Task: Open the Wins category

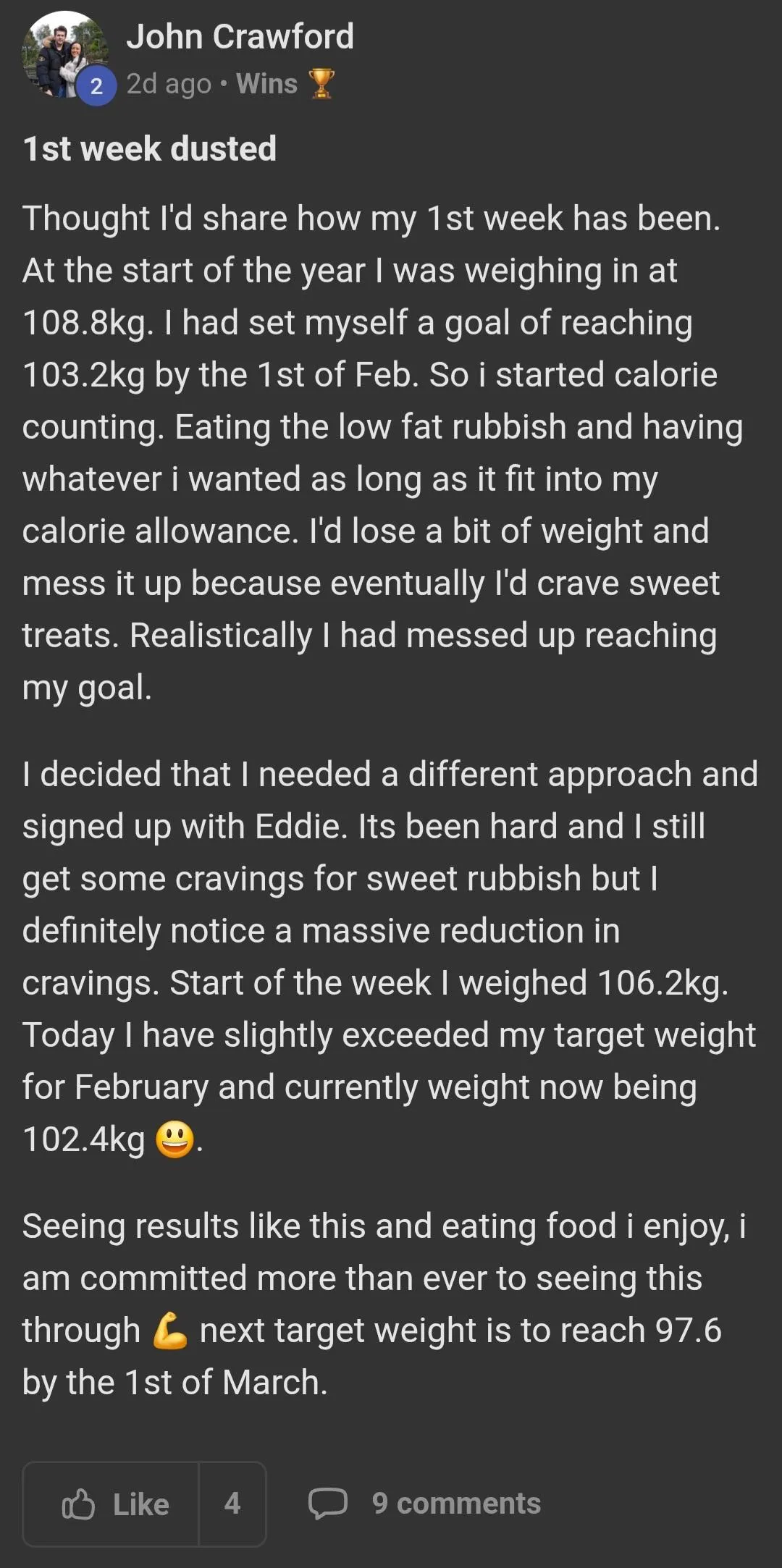Action: point(267,84)
